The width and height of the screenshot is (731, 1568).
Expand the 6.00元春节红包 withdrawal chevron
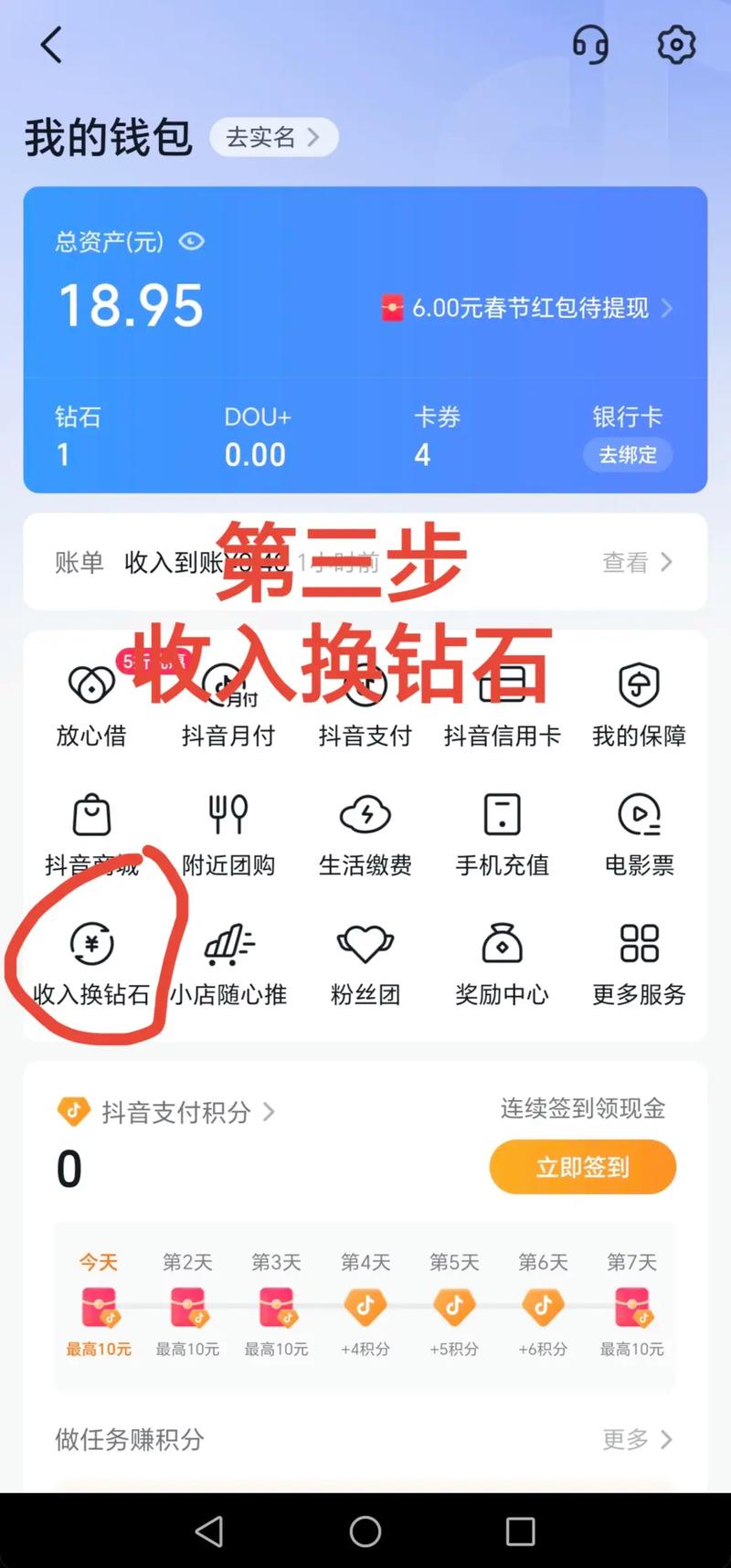667,309
